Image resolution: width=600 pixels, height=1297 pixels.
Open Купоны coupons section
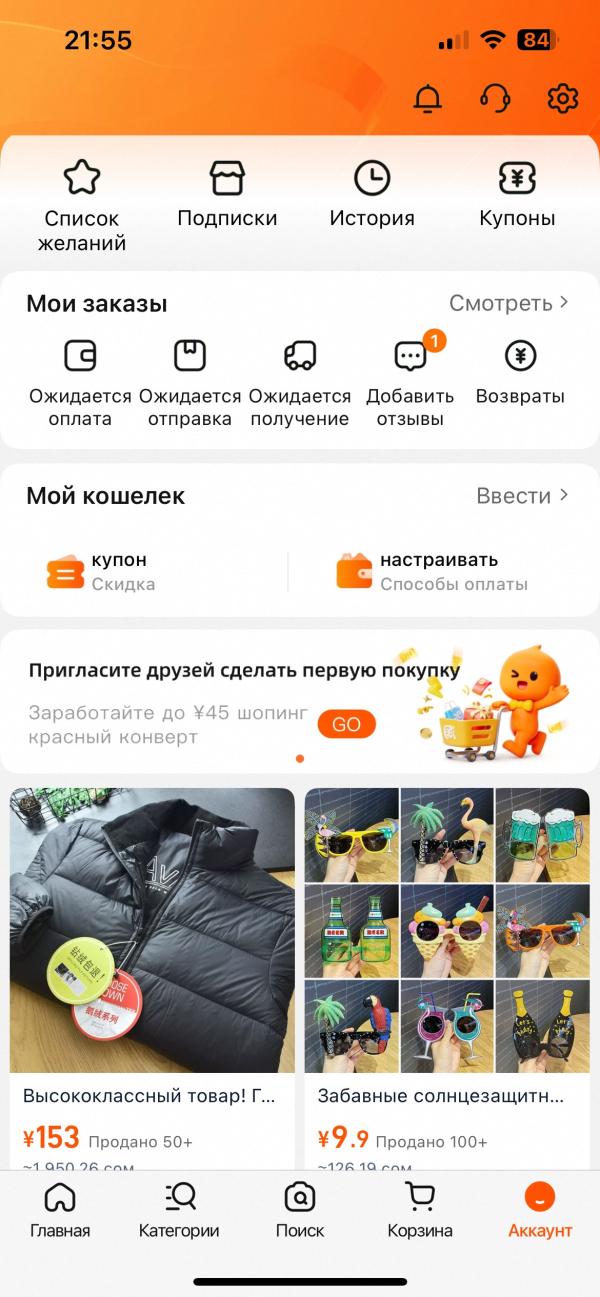tap(517, 194)
